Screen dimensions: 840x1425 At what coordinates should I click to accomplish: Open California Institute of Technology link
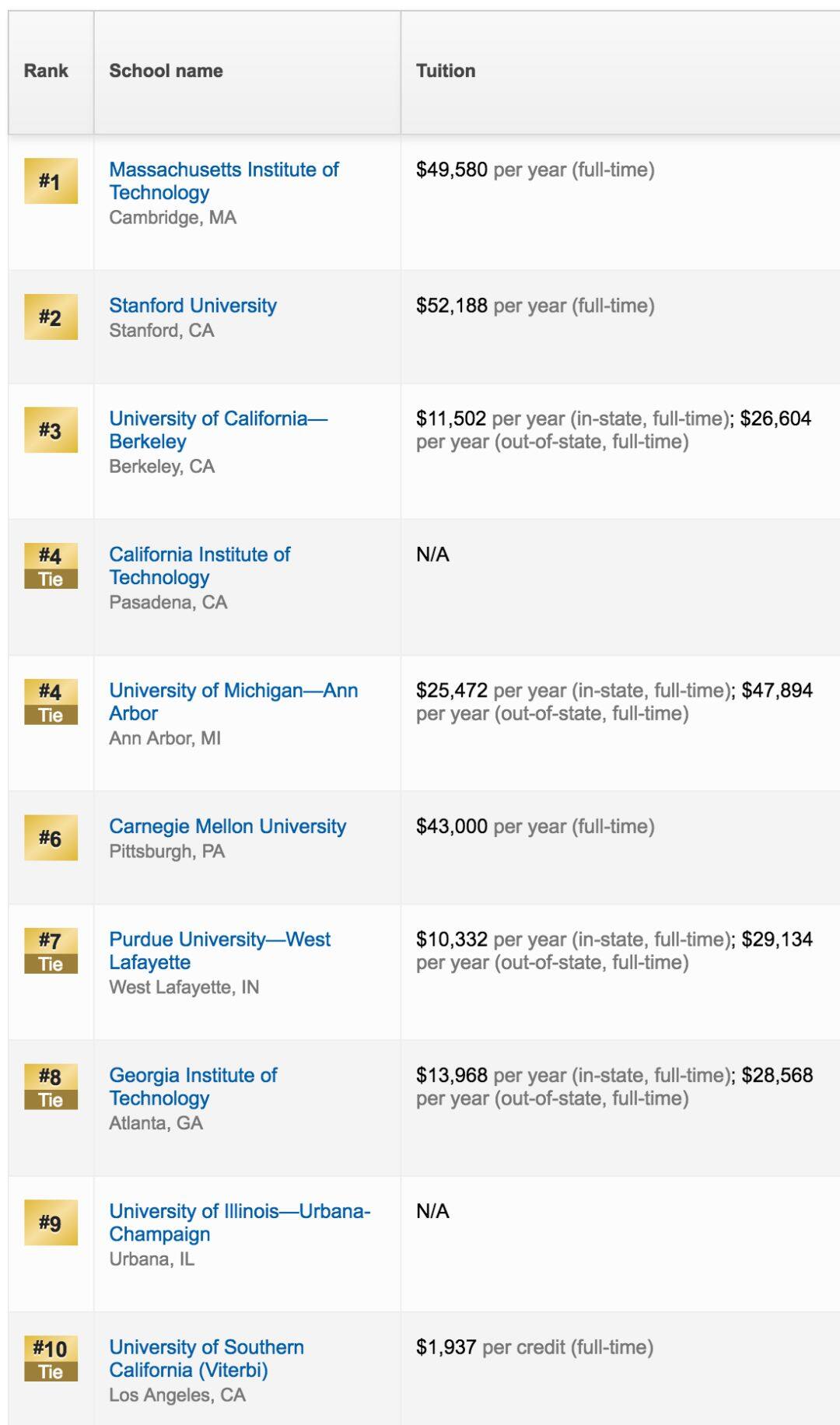point(200,565)
